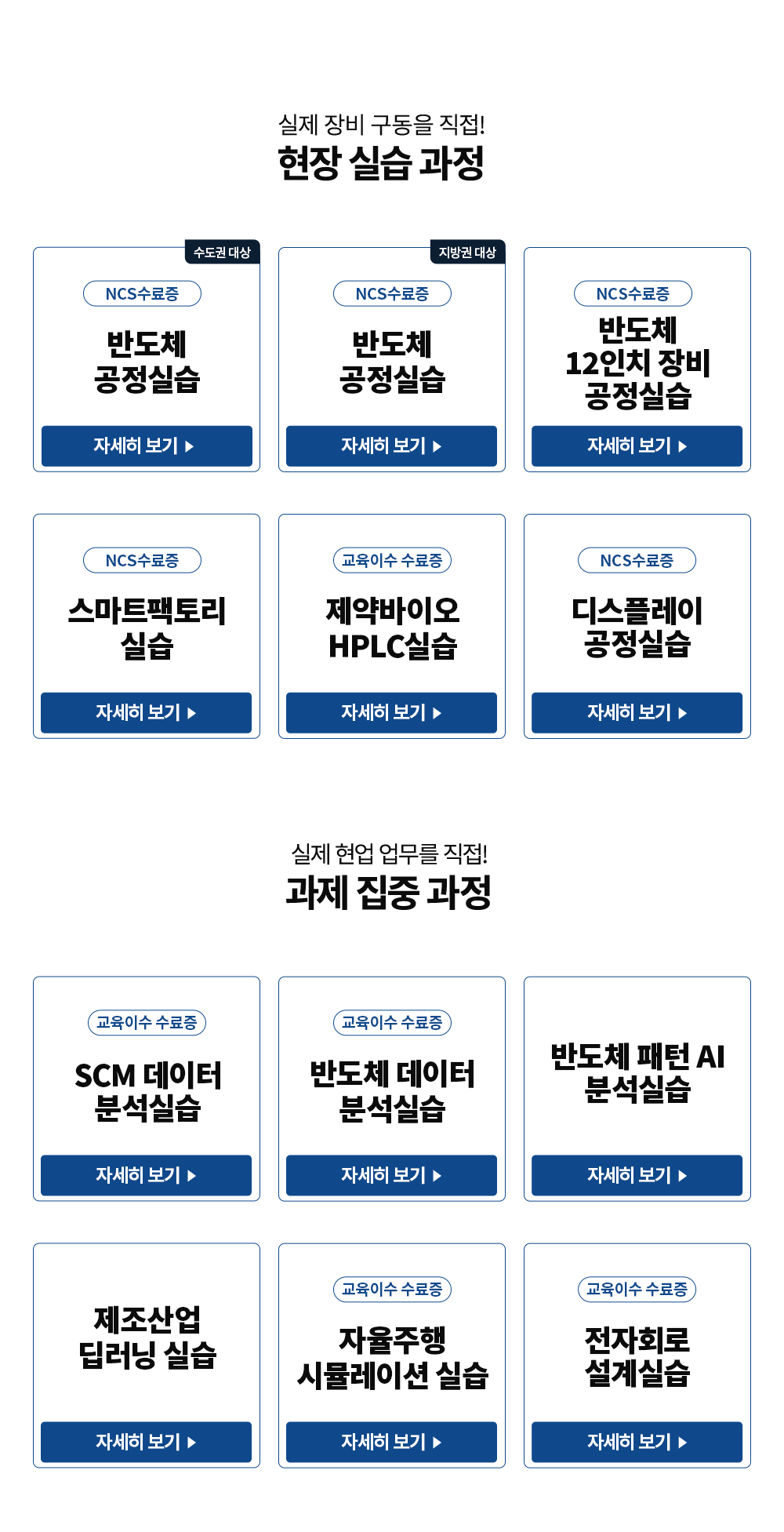This screenshot has width=784, height=1532.
Task: View details for 자율주행 시뮬레이션 실습
Action: 391,1443
